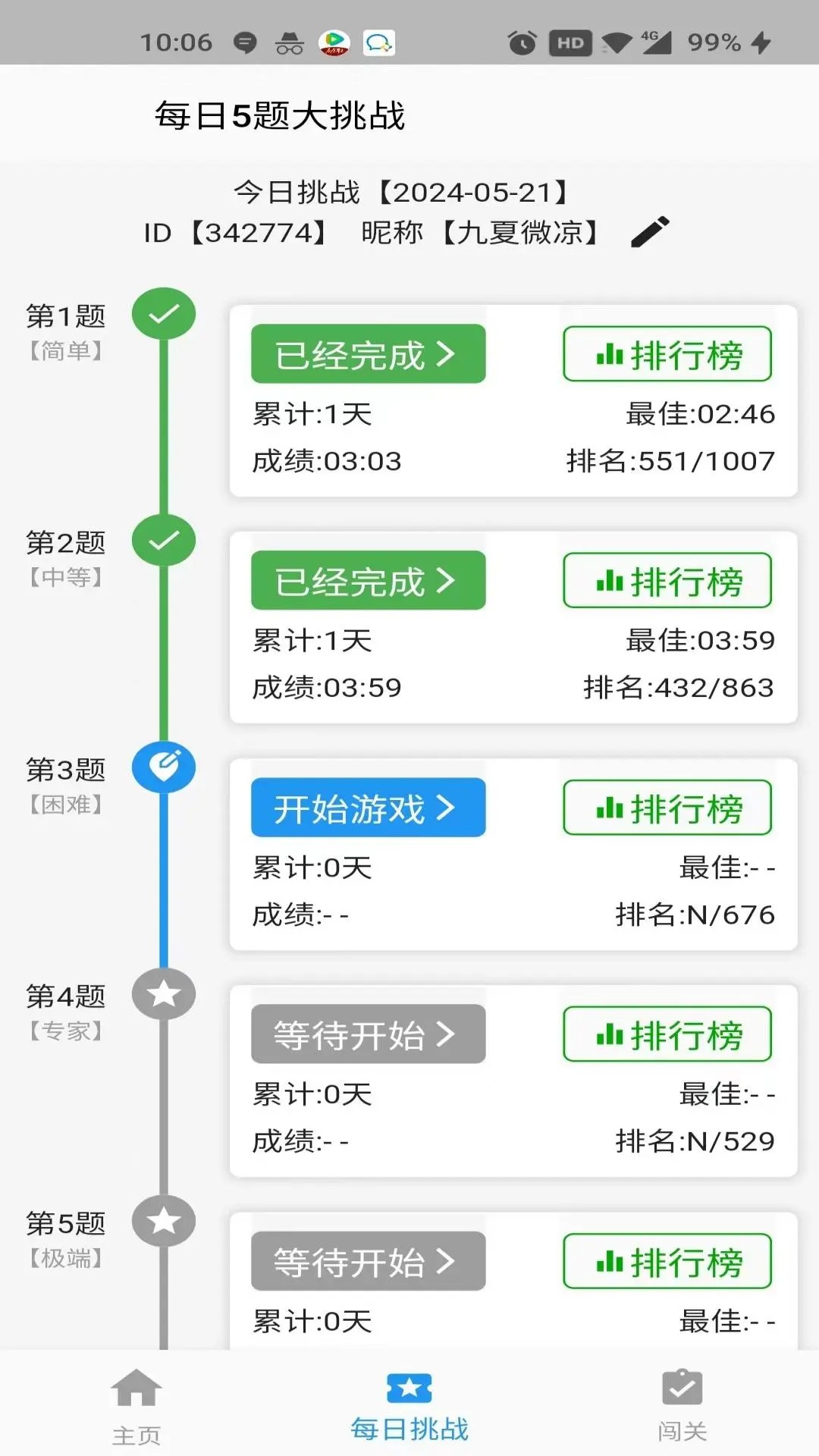Click the bar chart icon in 第5题's 排行榜 button
The image size is (819, 1456).
coord(611,1261)
